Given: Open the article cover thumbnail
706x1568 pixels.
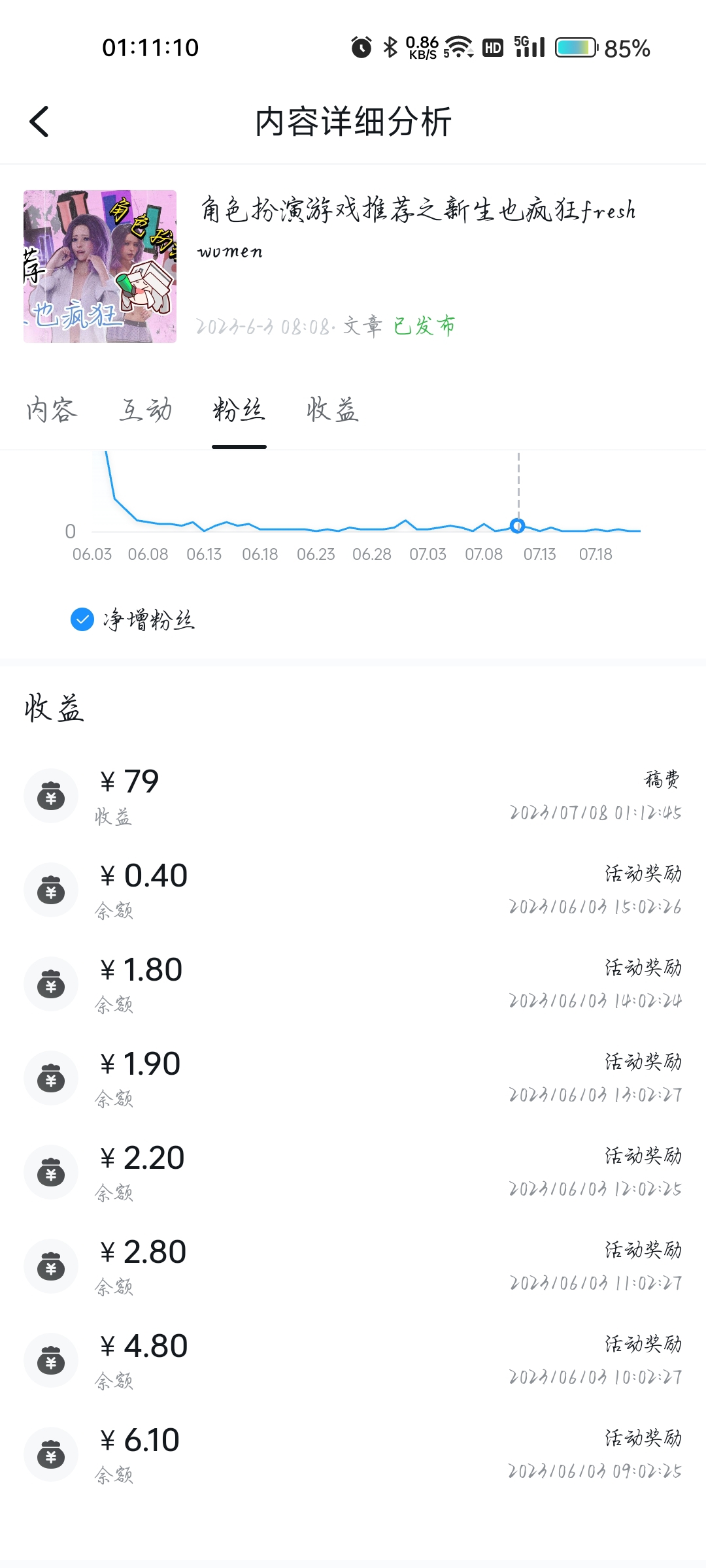Looking at the screenshot, I should click(x=100, y=267).
